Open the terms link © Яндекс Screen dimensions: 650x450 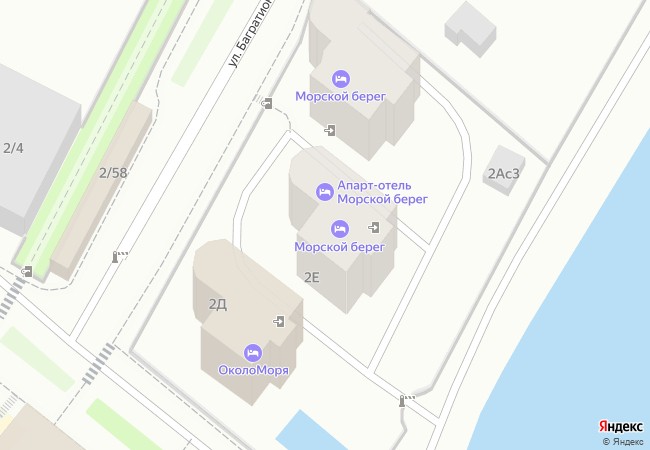coord(622,442)
